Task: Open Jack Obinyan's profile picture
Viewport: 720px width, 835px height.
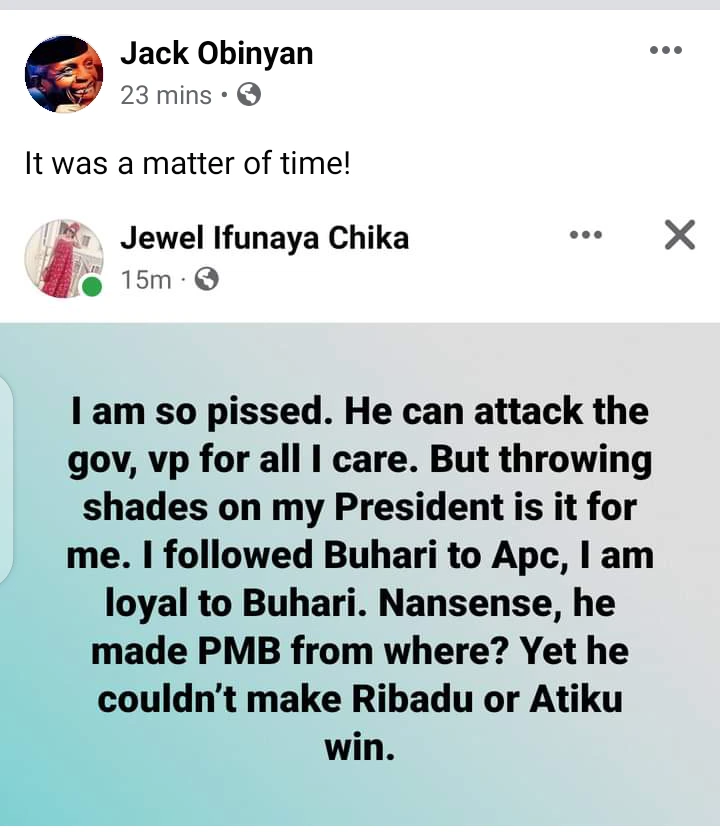Action: [63, 74]
